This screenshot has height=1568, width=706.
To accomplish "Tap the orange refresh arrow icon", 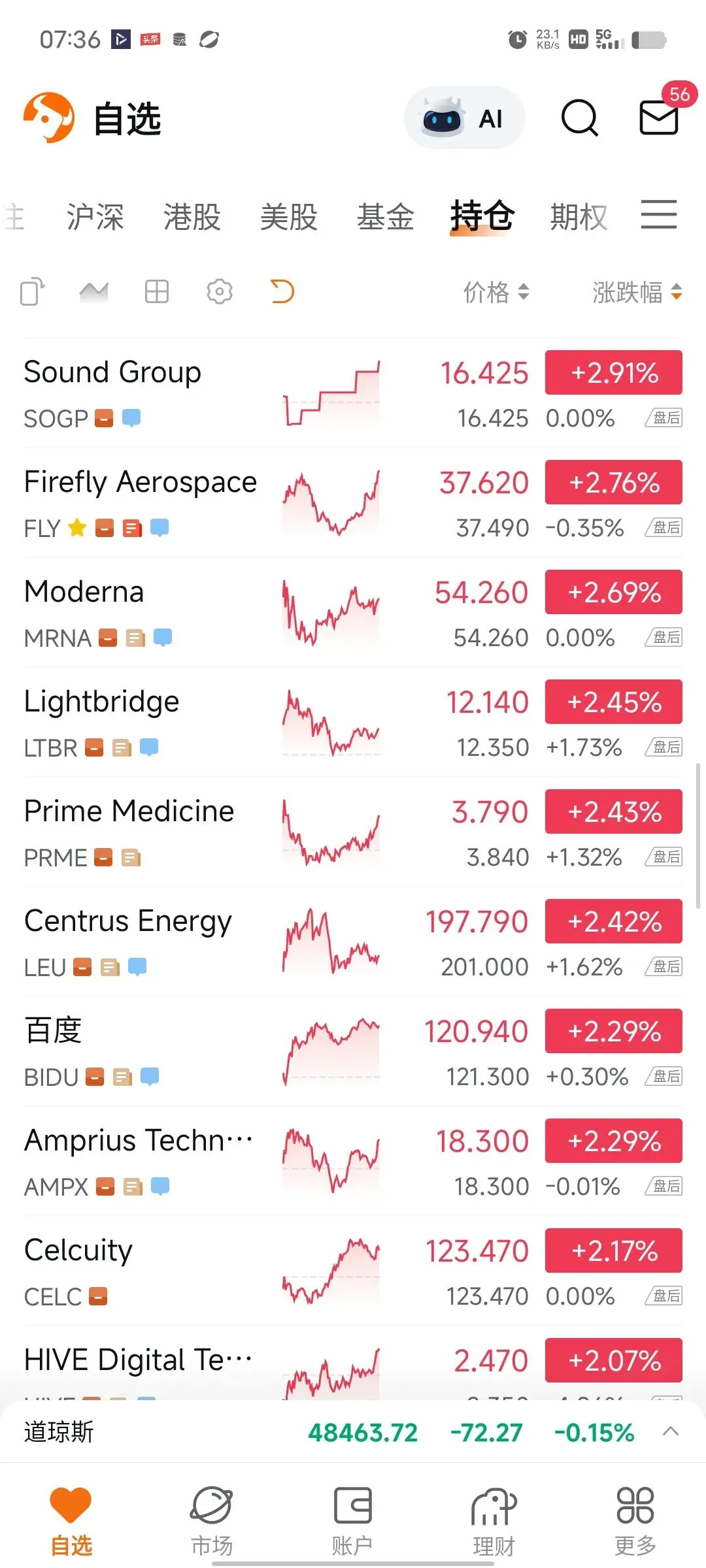I will click(x=282, y=291).
